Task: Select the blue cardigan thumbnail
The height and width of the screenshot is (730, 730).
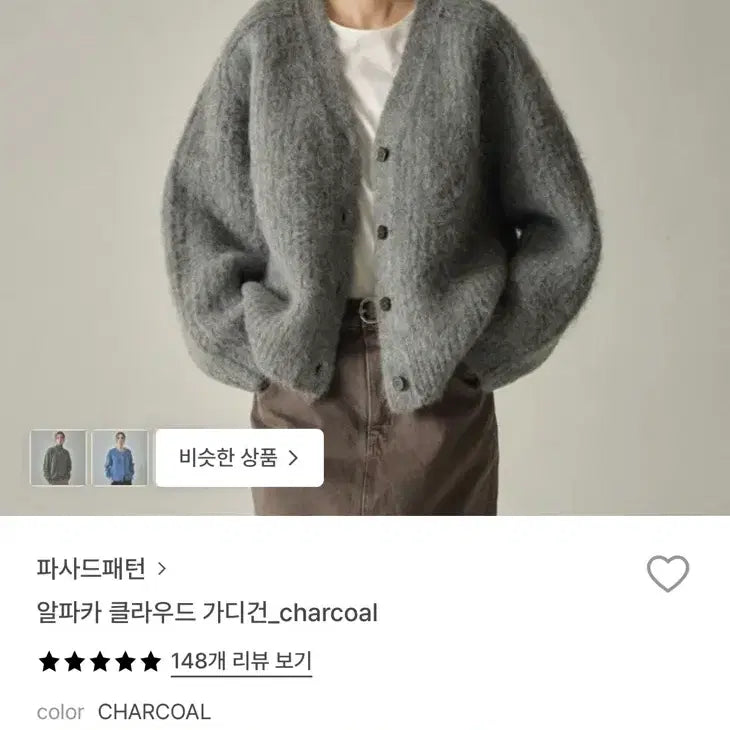Action: tap(120, 458)
